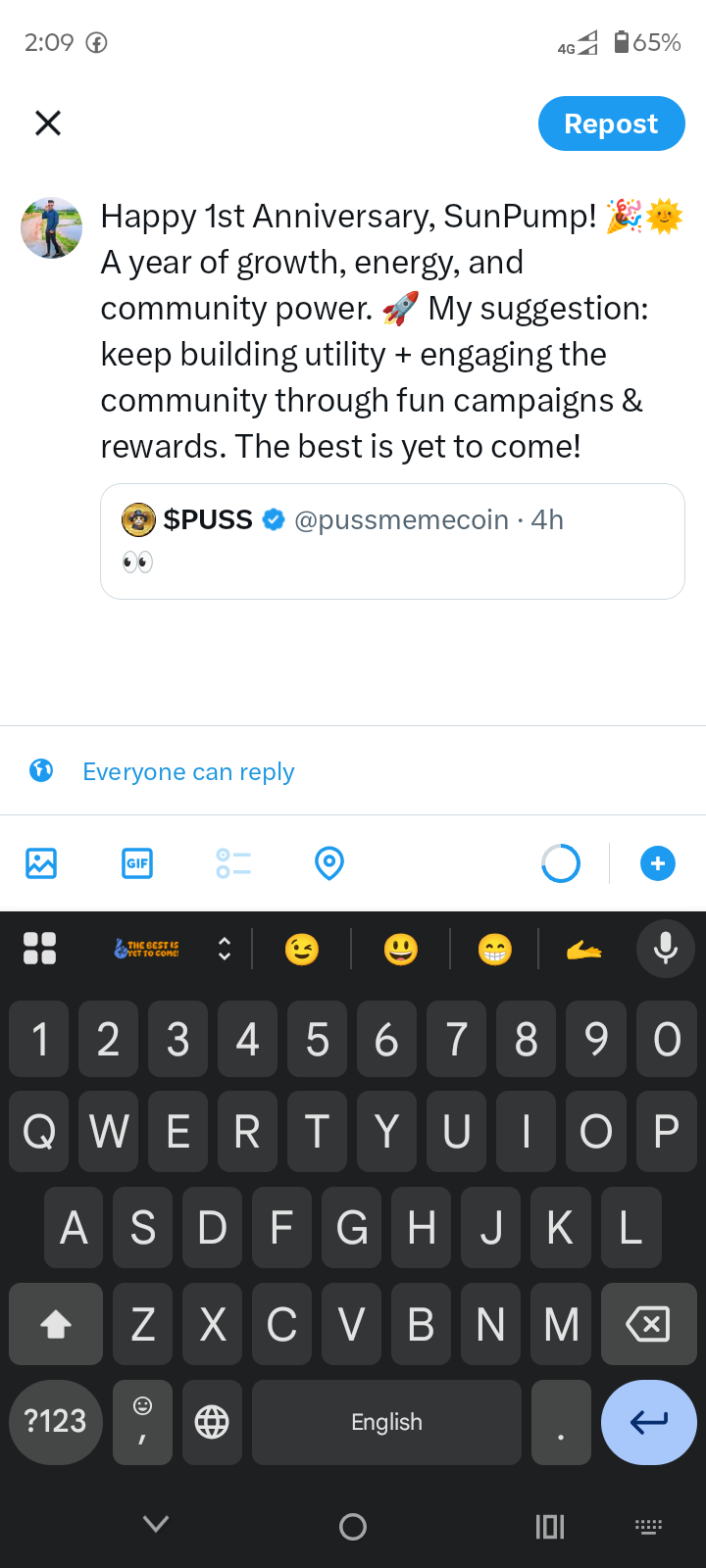Close the repost composer
The height and width of the screenshot is (1568, 706).
(48, 123)
